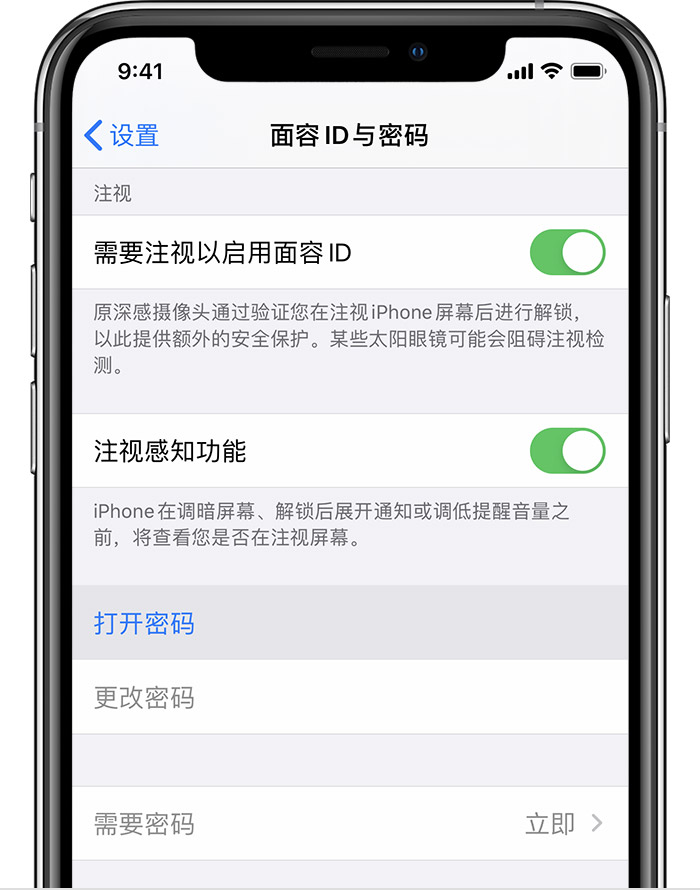This screenshot has height=890, width=700.
Task: Toggle 需要注视以启用面容 ID switch
Action: 567,252
